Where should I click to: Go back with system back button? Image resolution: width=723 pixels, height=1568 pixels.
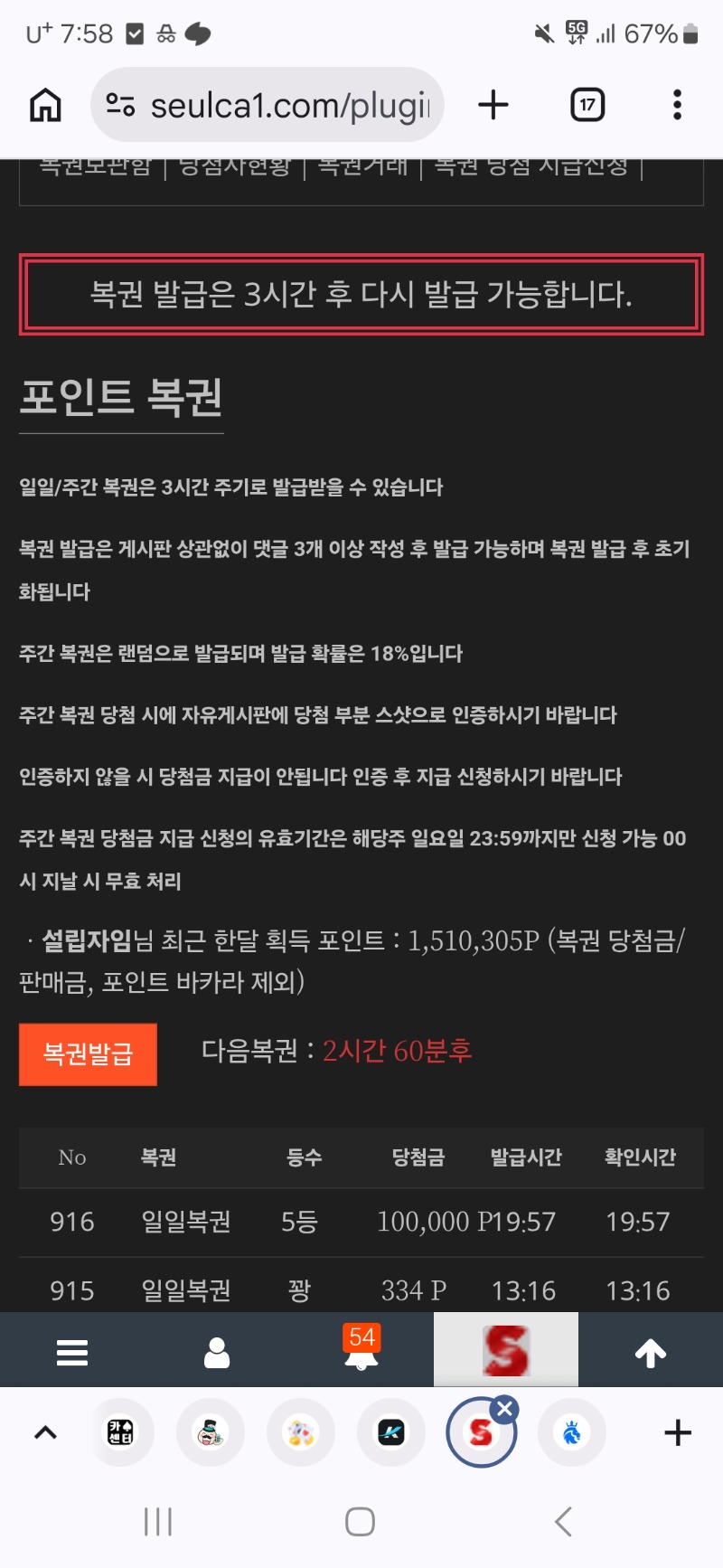click(x=563, y=1521)
